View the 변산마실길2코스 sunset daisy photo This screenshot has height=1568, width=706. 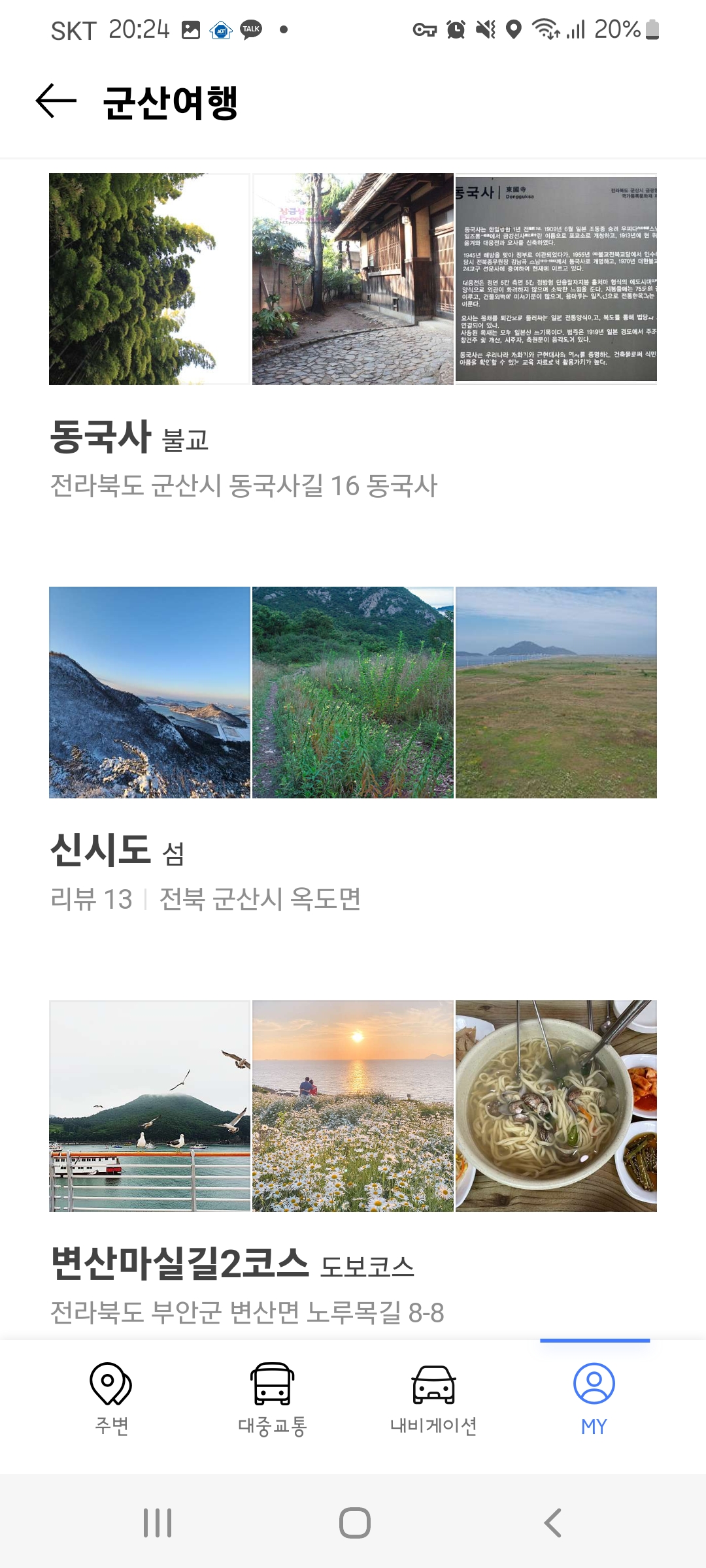point(353,1106)
